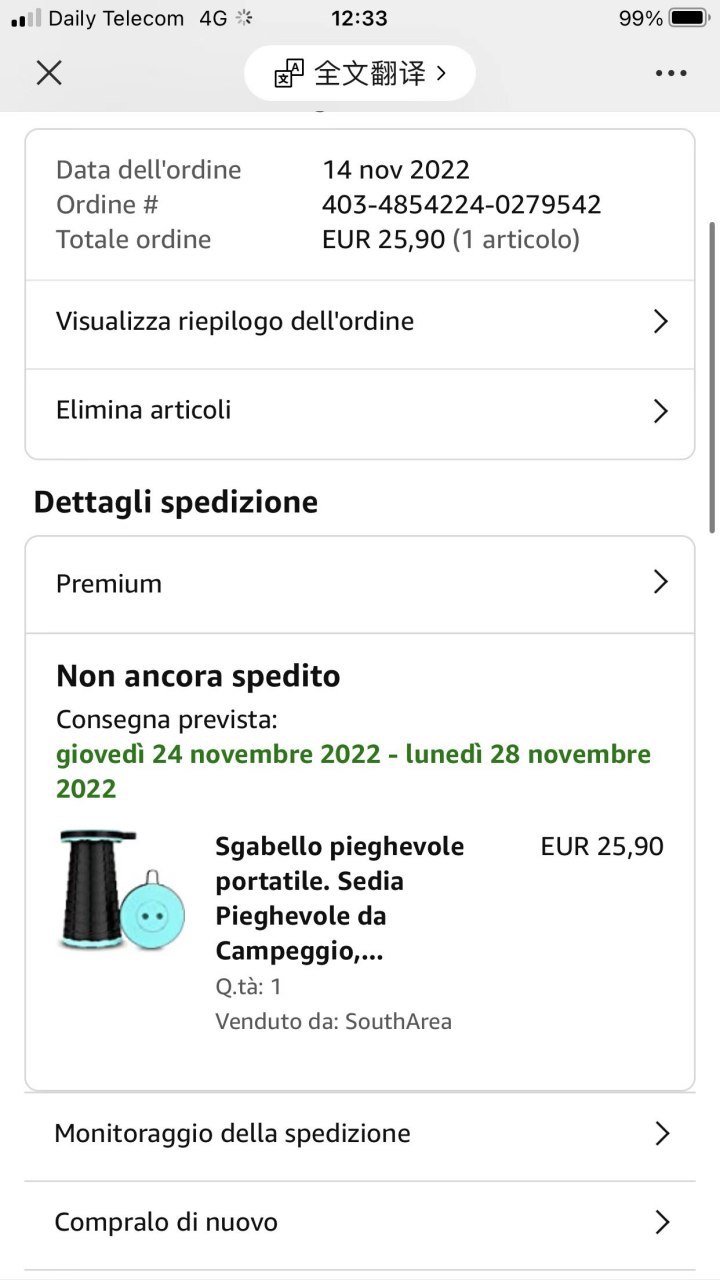Choose Compralo di nuovo
Image resolution: width=720 pixels, height=1280 pixels.
tap(359, 1222)
